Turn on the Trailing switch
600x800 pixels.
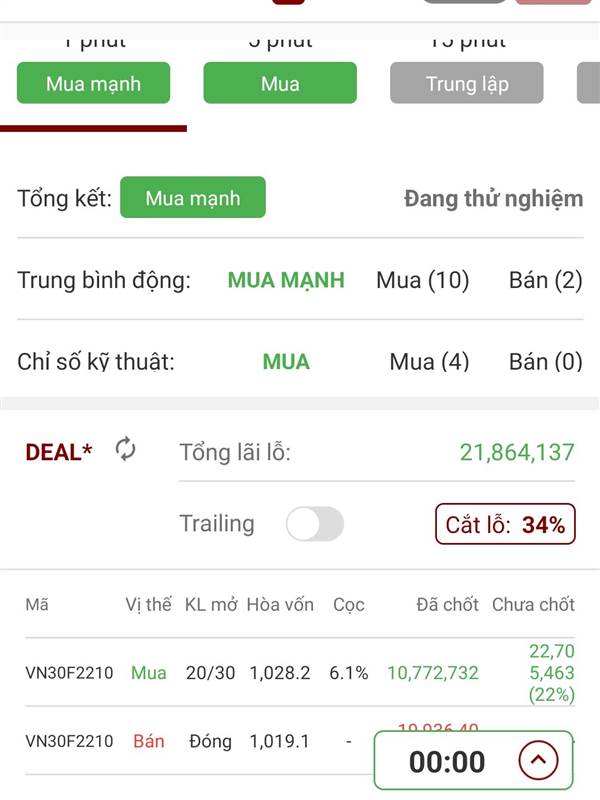point(315,524)
